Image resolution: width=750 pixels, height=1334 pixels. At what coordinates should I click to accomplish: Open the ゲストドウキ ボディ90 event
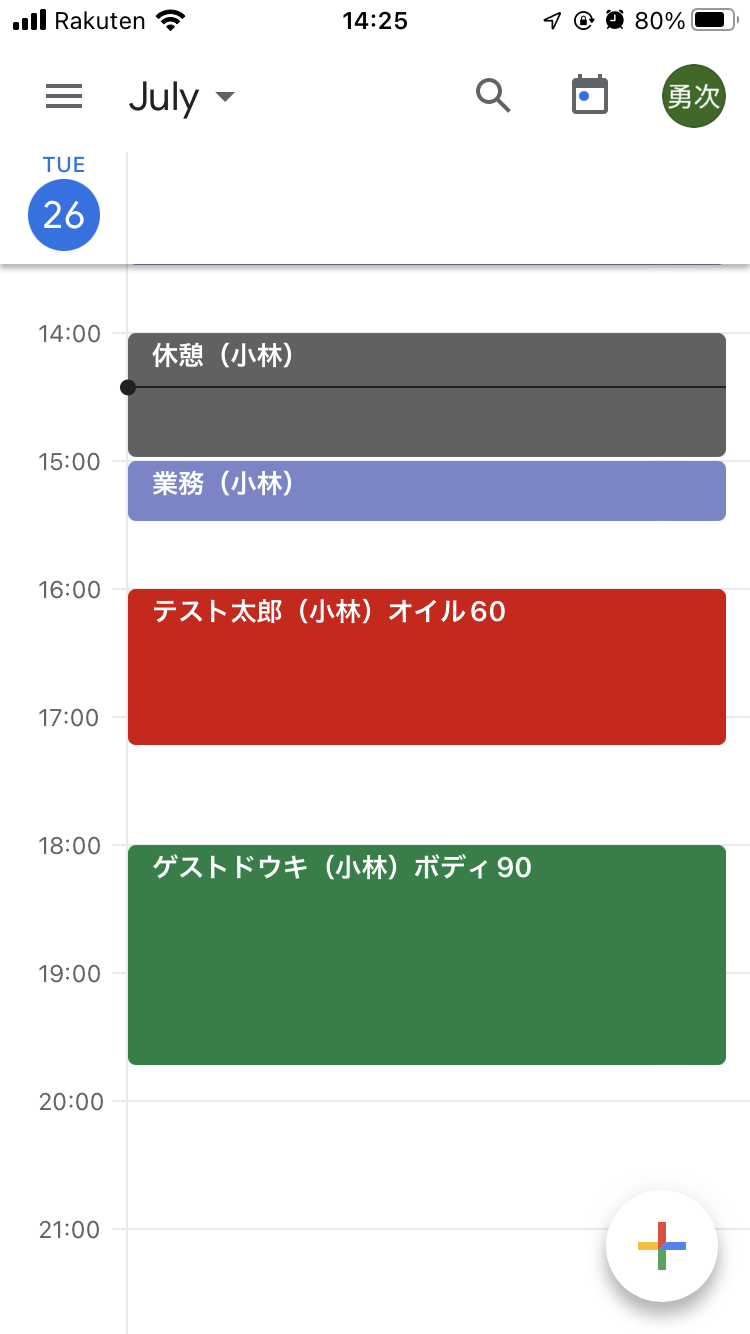click(x=426, y=955)
